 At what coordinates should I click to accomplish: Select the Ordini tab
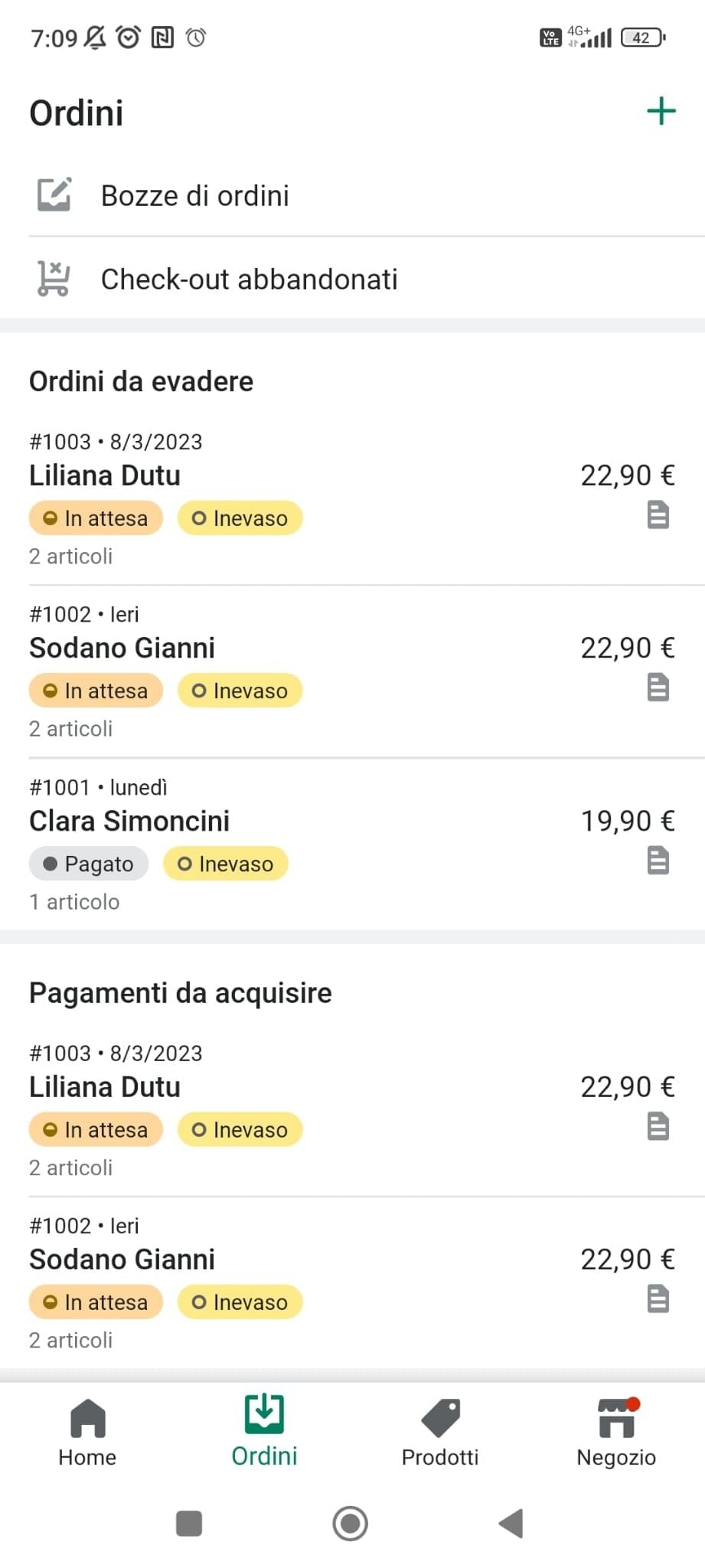point(264,1432)
